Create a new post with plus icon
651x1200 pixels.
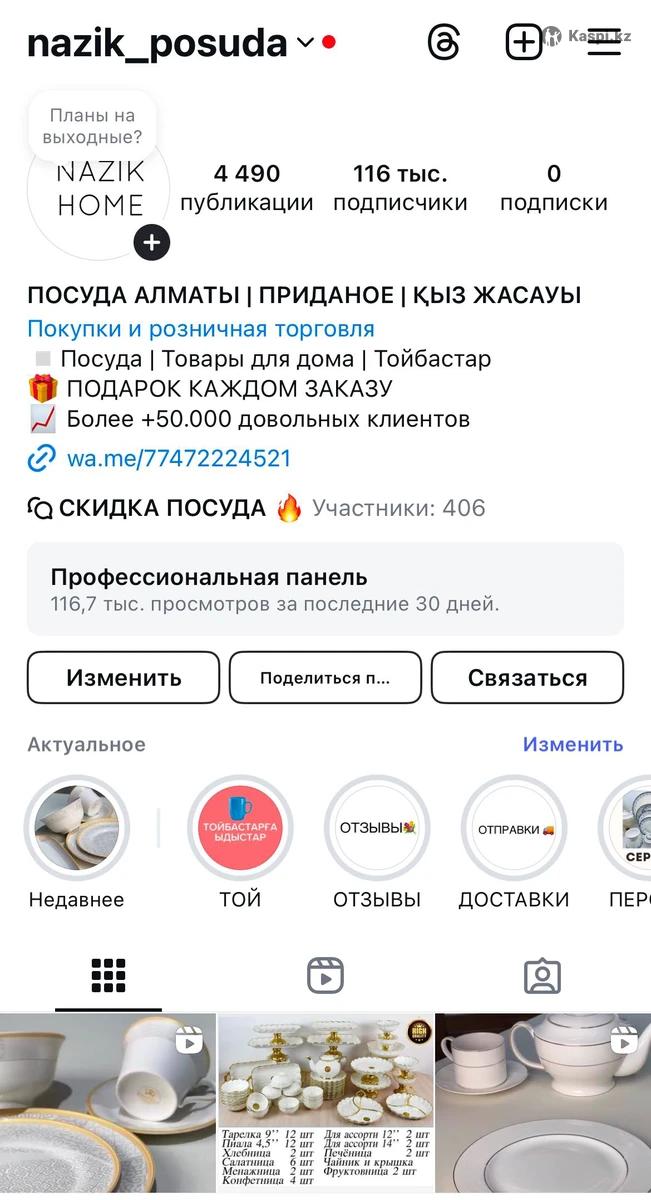click(x=524, y=42)
